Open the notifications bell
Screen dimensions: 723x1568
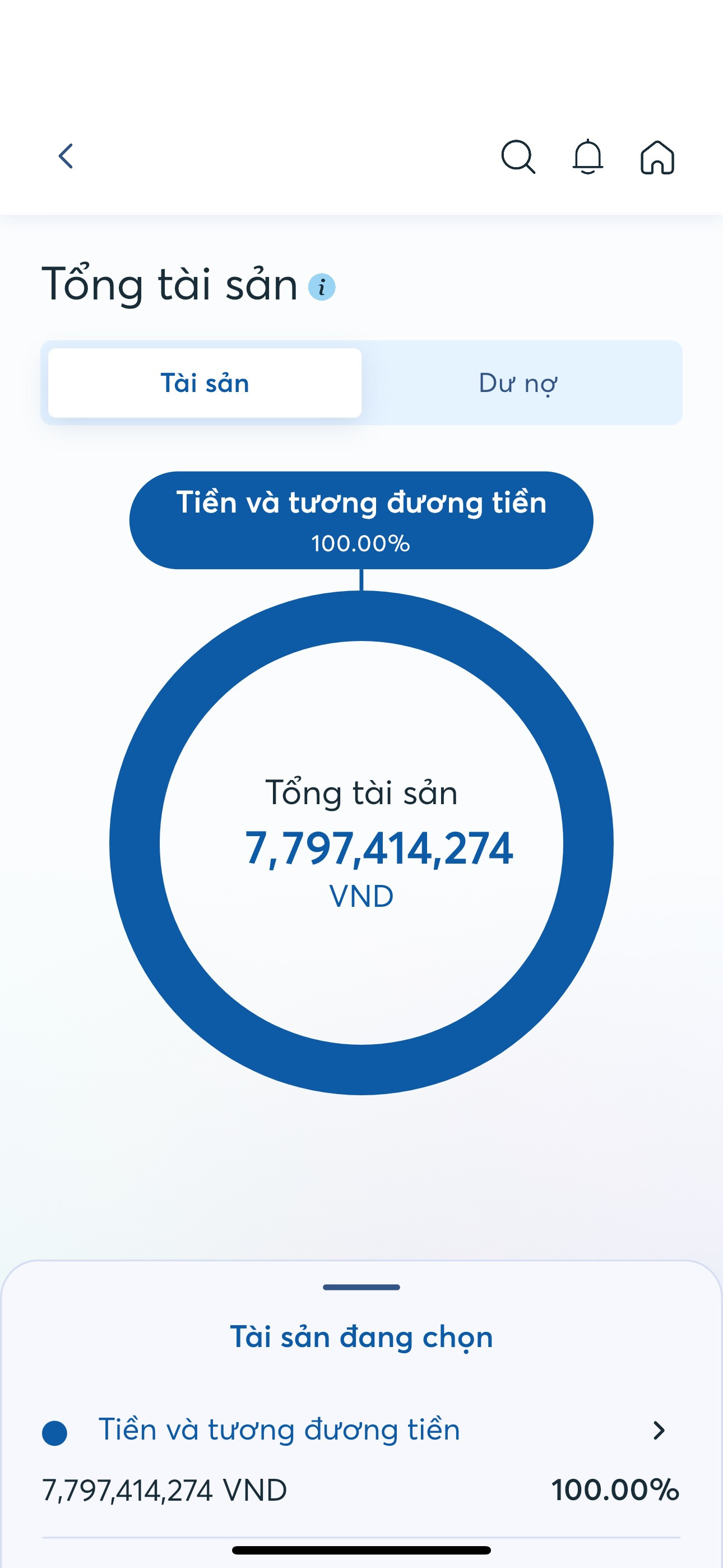coord(587,157)
